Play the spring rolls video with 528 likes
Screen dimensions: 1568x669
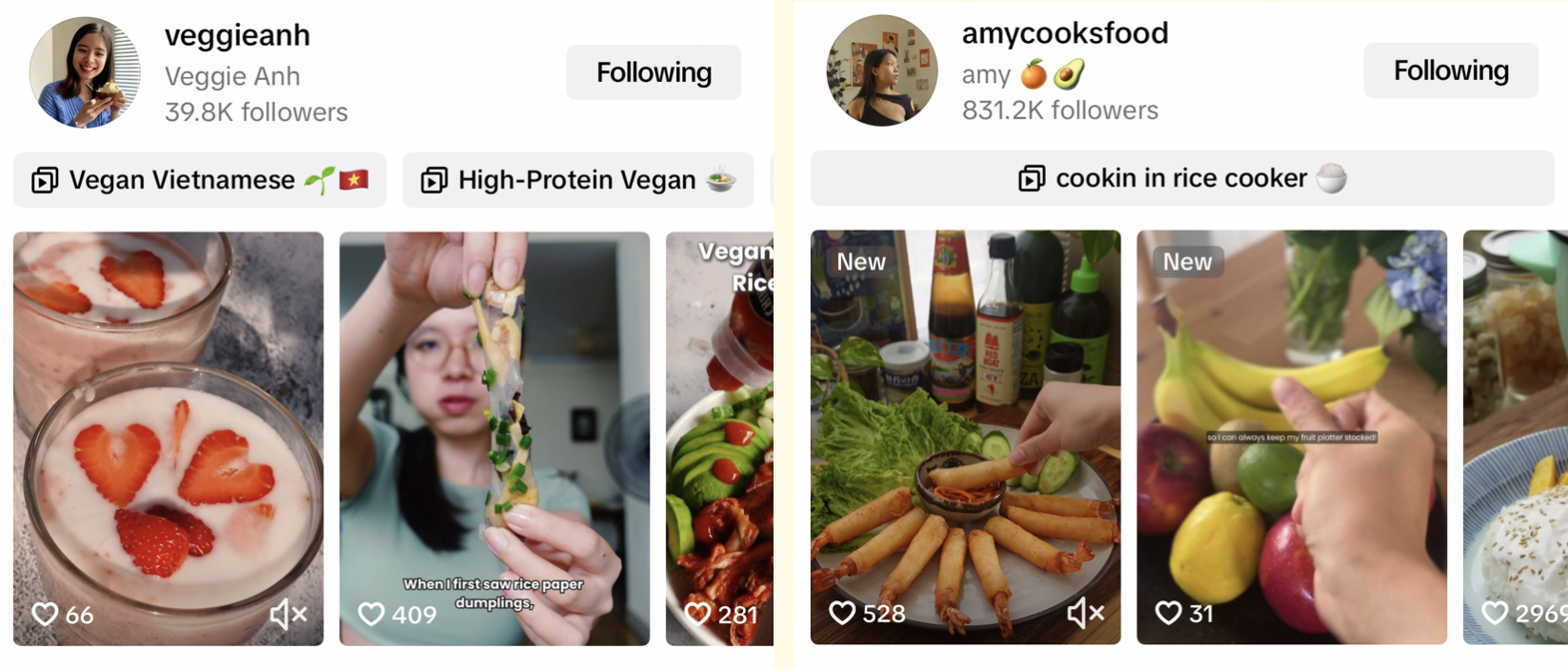coord(965,419)
